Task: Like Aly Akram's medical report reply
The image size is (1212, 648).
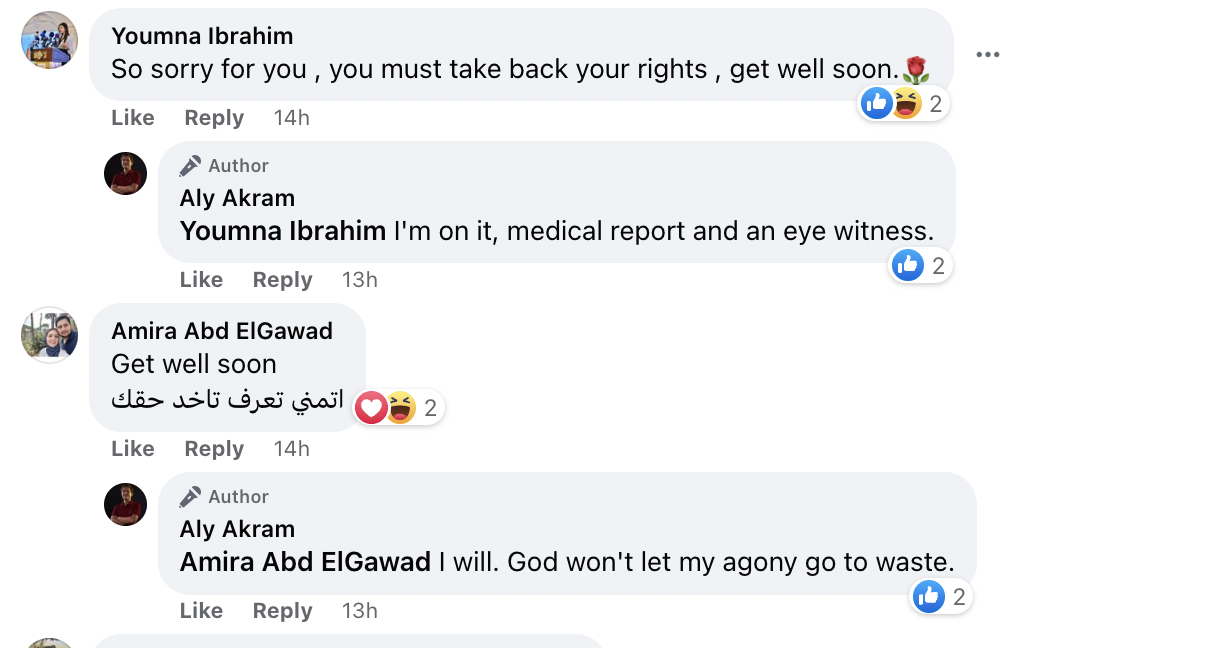Action: (201, 280)
